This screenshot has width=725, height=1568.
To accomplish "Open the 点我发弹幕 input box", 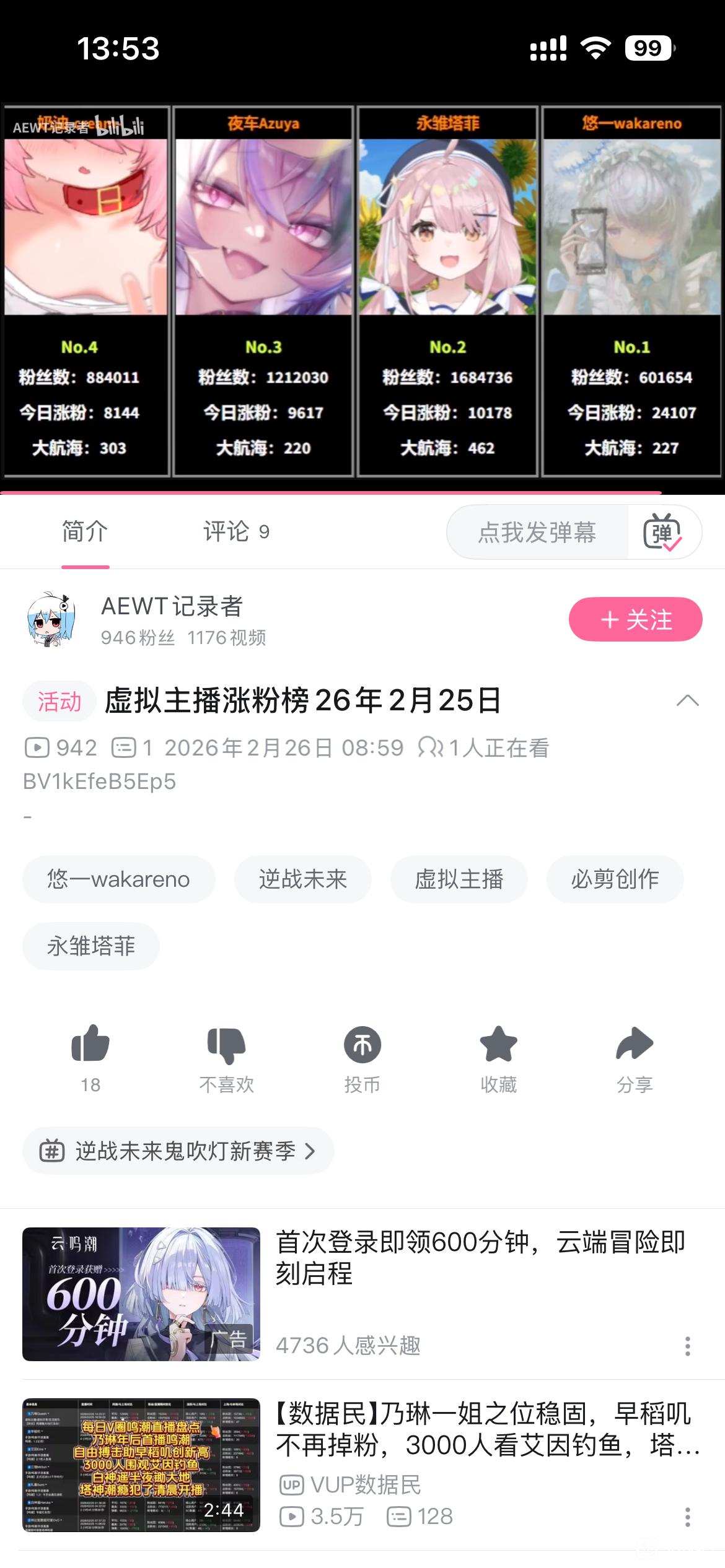I will tap(537, 533).
